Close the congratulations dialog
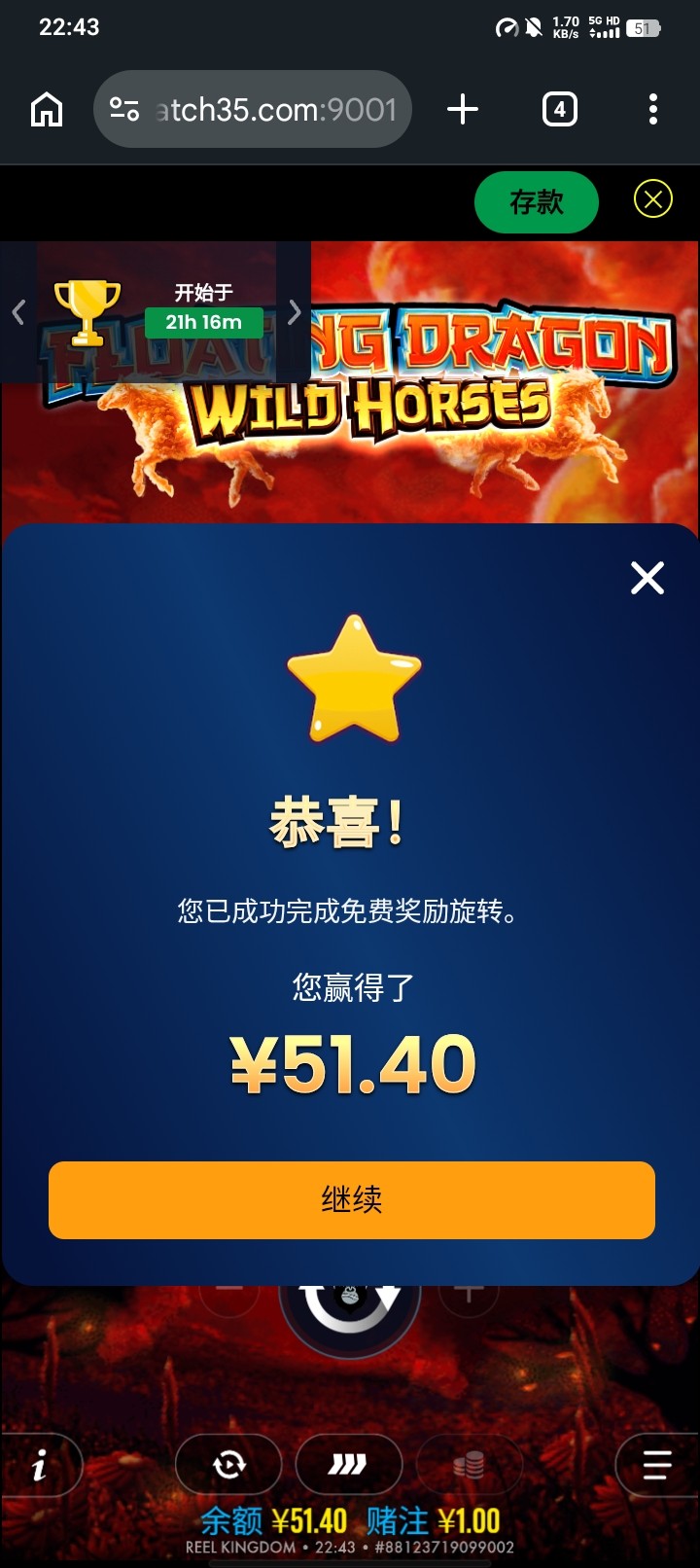Image resolution: width=700 pixels, height=1568 pixels. (647, 577)
